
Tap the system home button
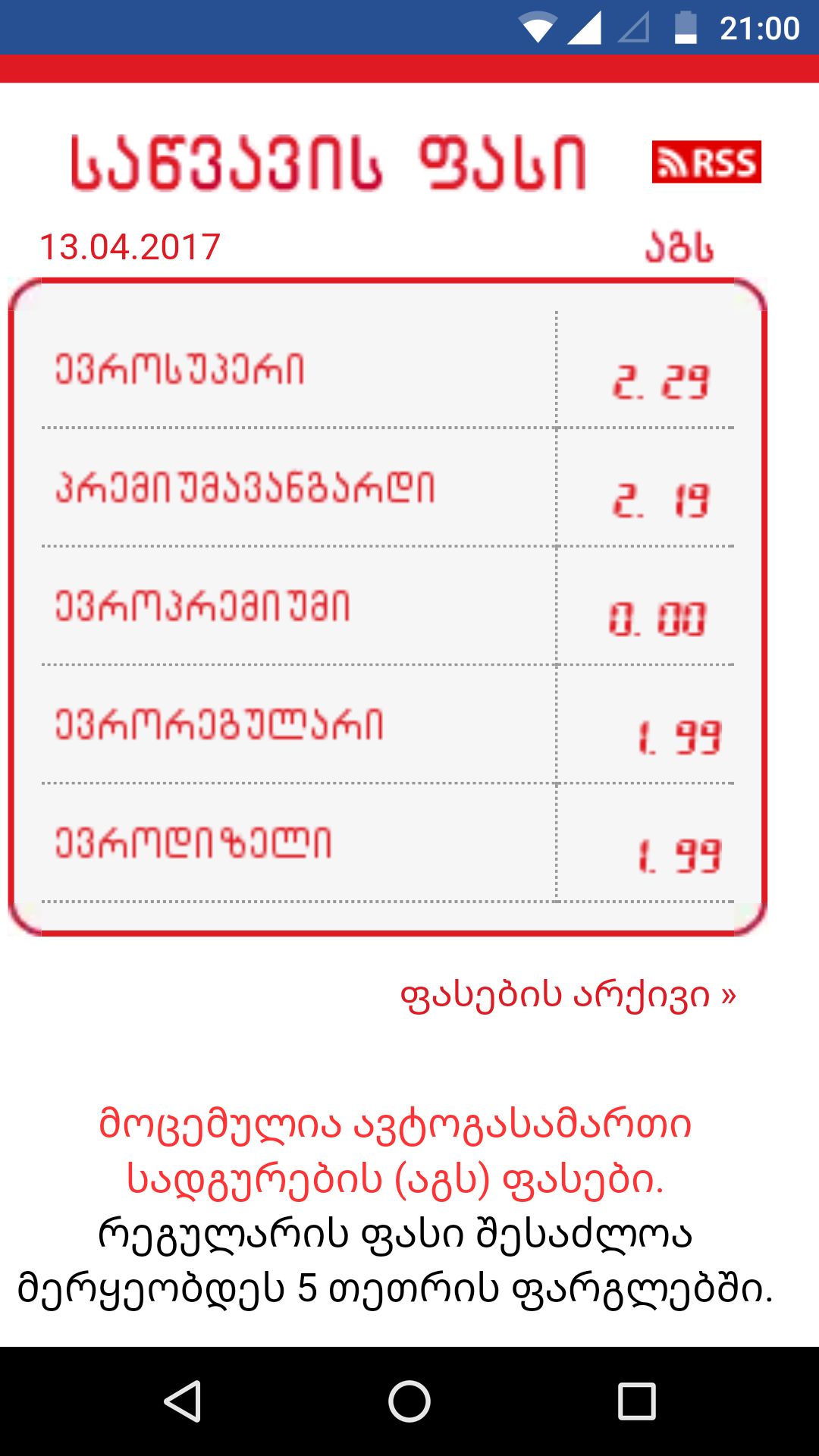pyautogui.click(x=409, y=1401)
